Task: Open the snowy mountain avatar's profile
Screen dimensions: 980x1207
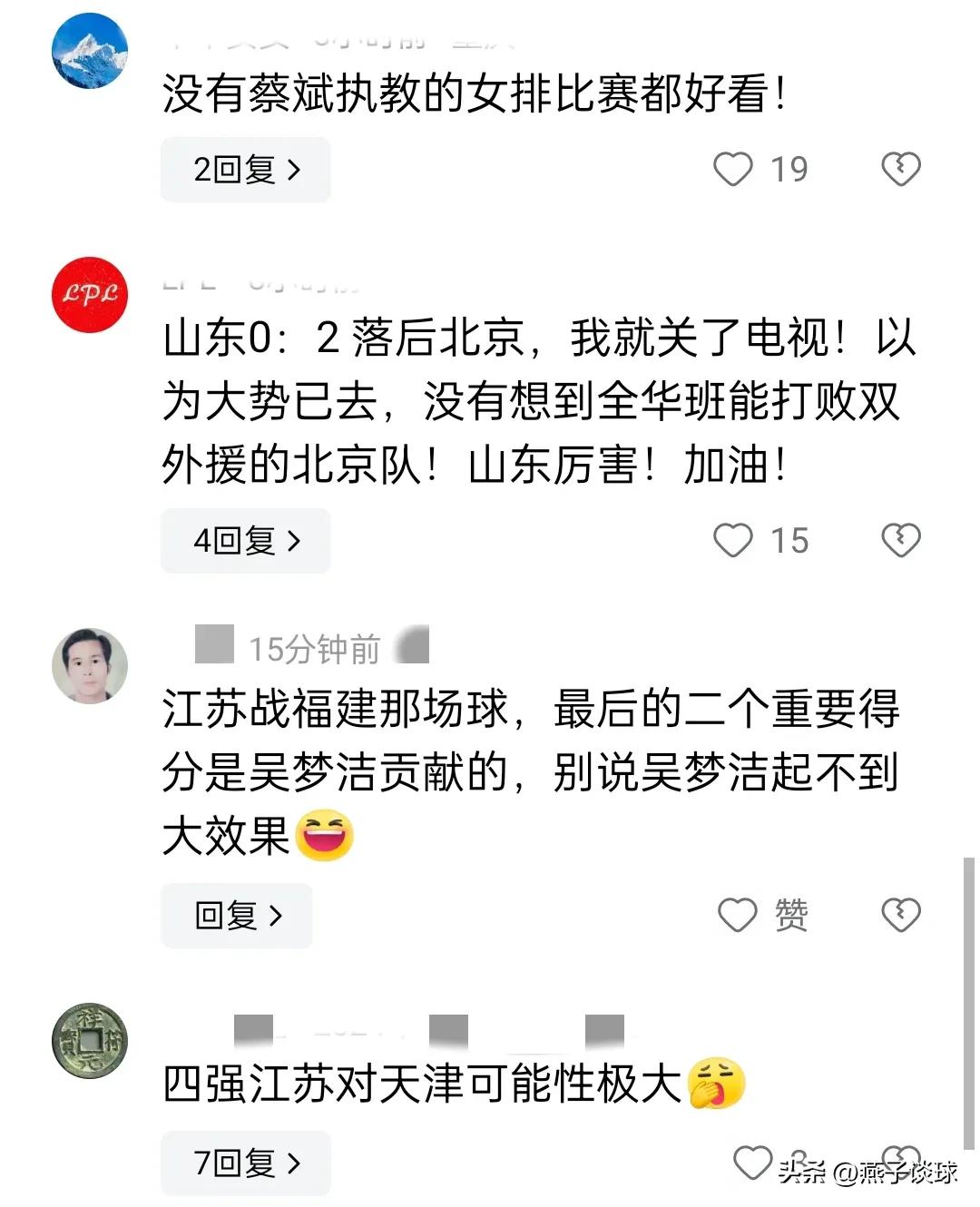Action: (x=89, y=52)
